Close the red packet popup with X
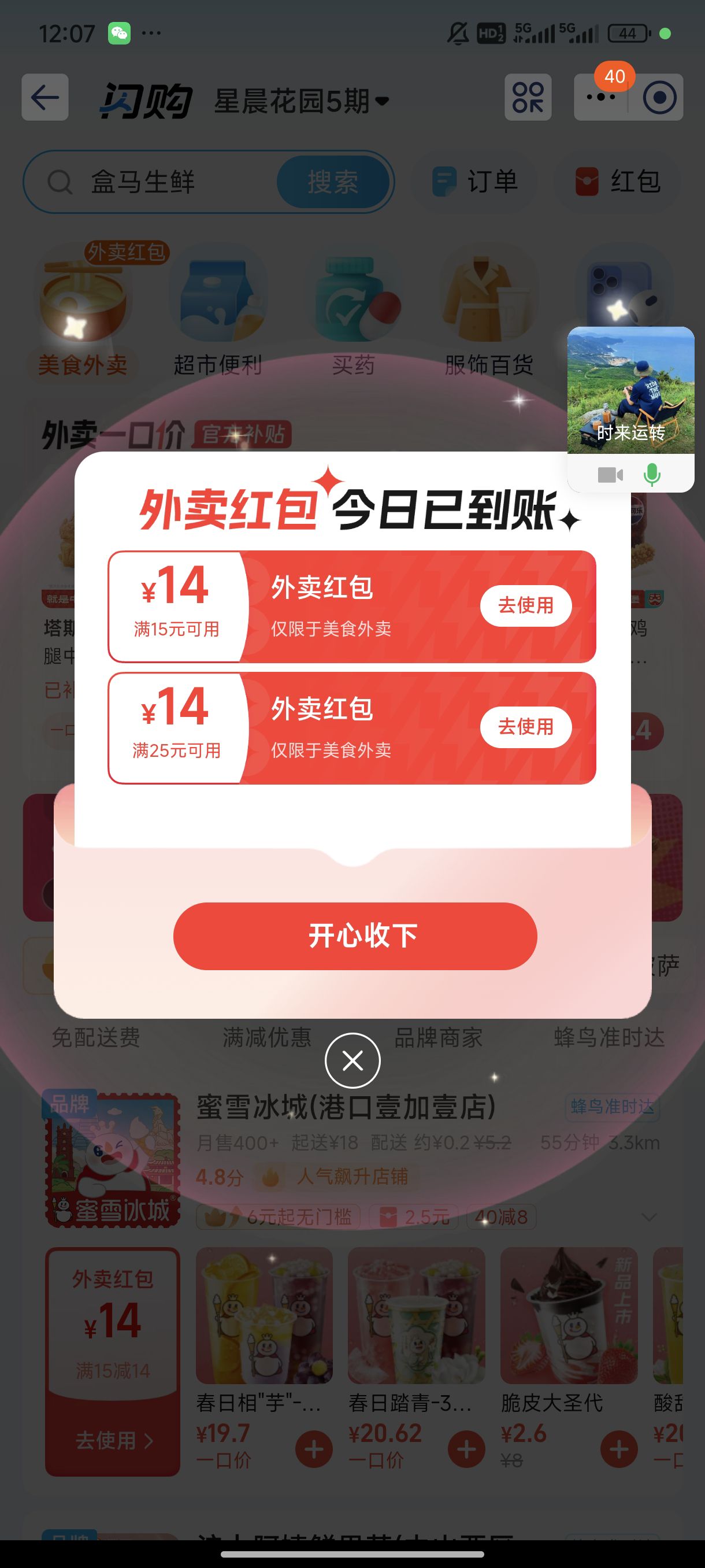Screen dimensions: 705x1568 [353, 1061]
